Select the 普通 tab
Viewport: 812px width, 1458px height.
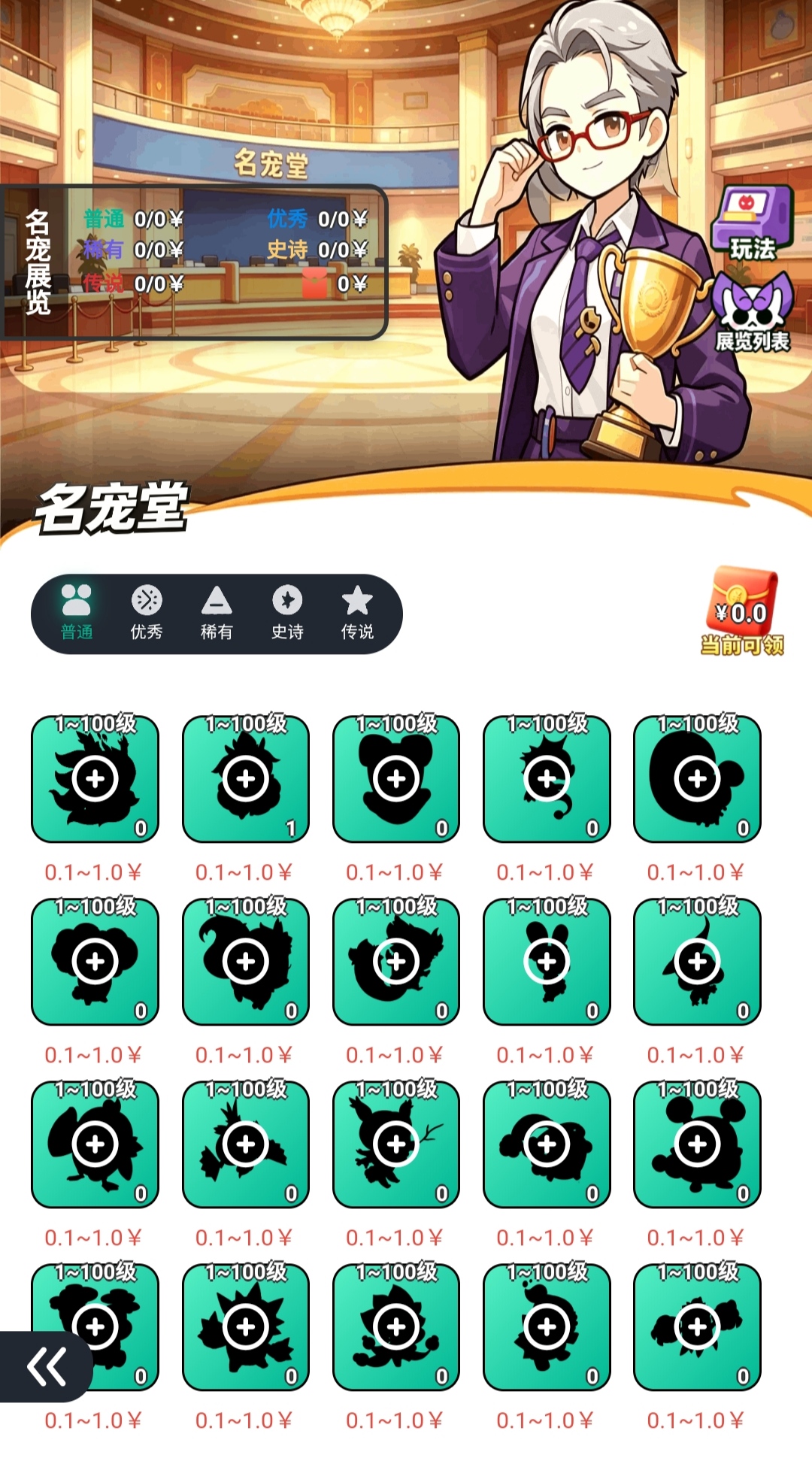click(77, 613)
